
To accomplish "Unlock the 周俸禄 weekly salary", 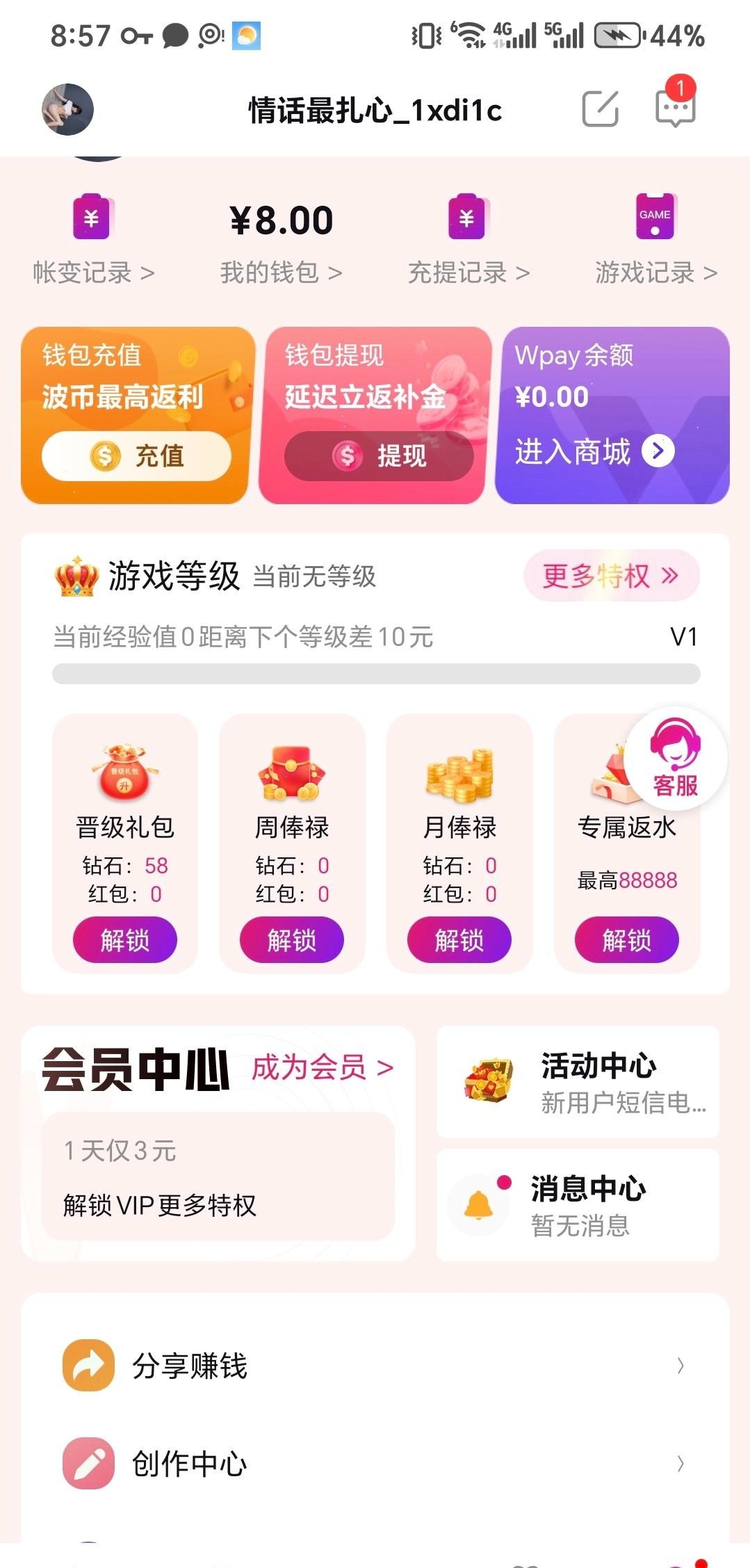I will click(x=292, y=940).
